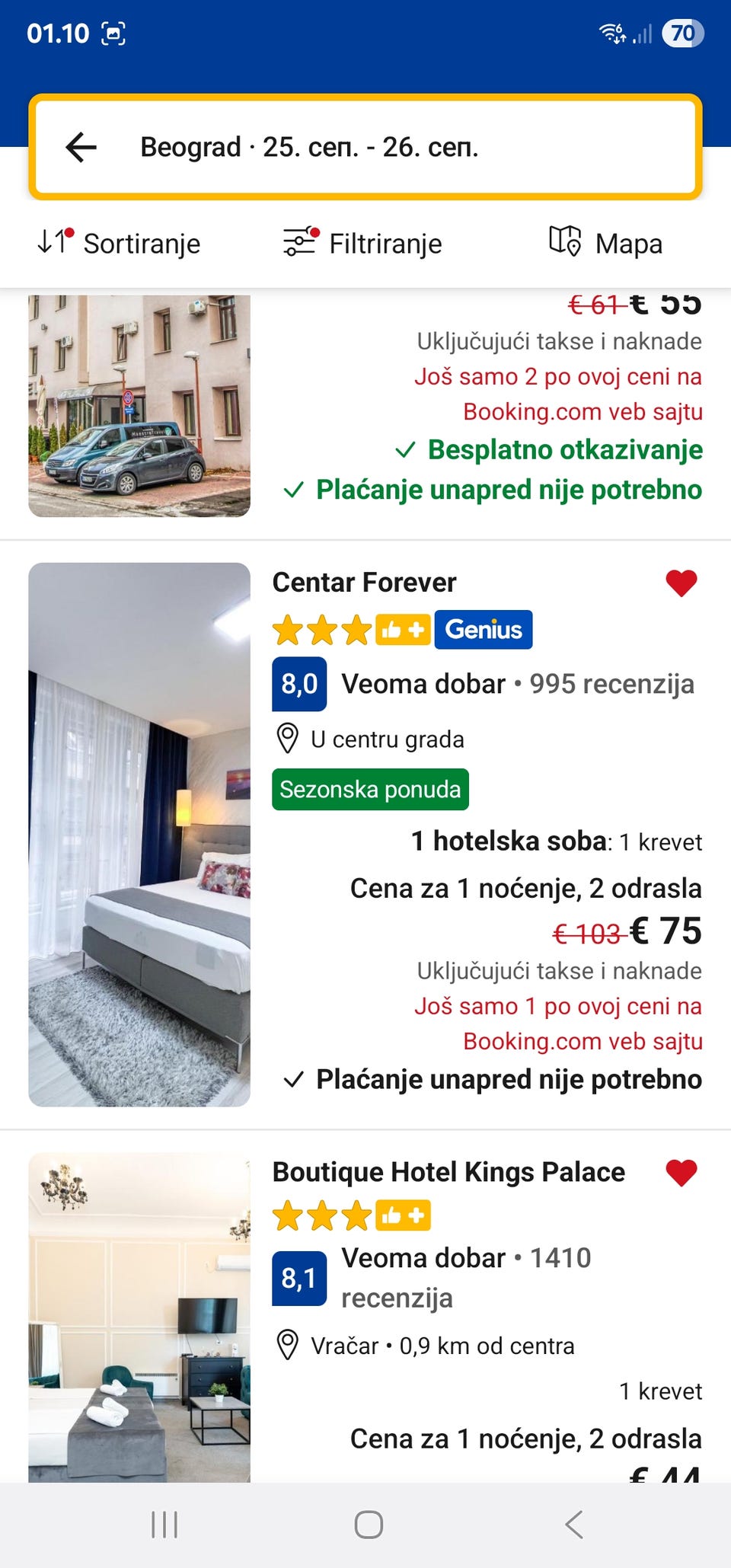This screenshot has width=731, height=1568.
Task: Open the hotel with parked cars photo
Action: (139, 406)
